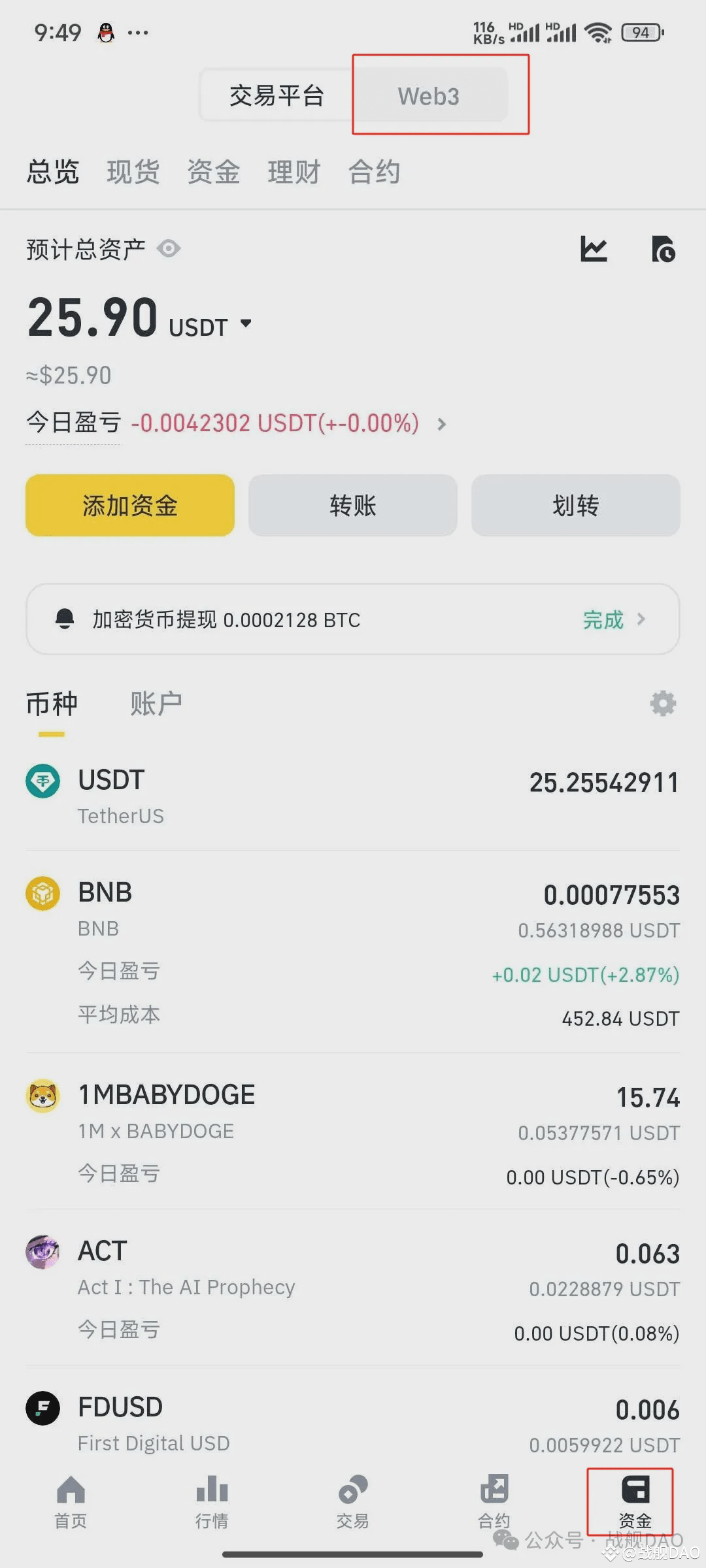Tap the USDT TetherUS coin logo

tap(42, 781)
